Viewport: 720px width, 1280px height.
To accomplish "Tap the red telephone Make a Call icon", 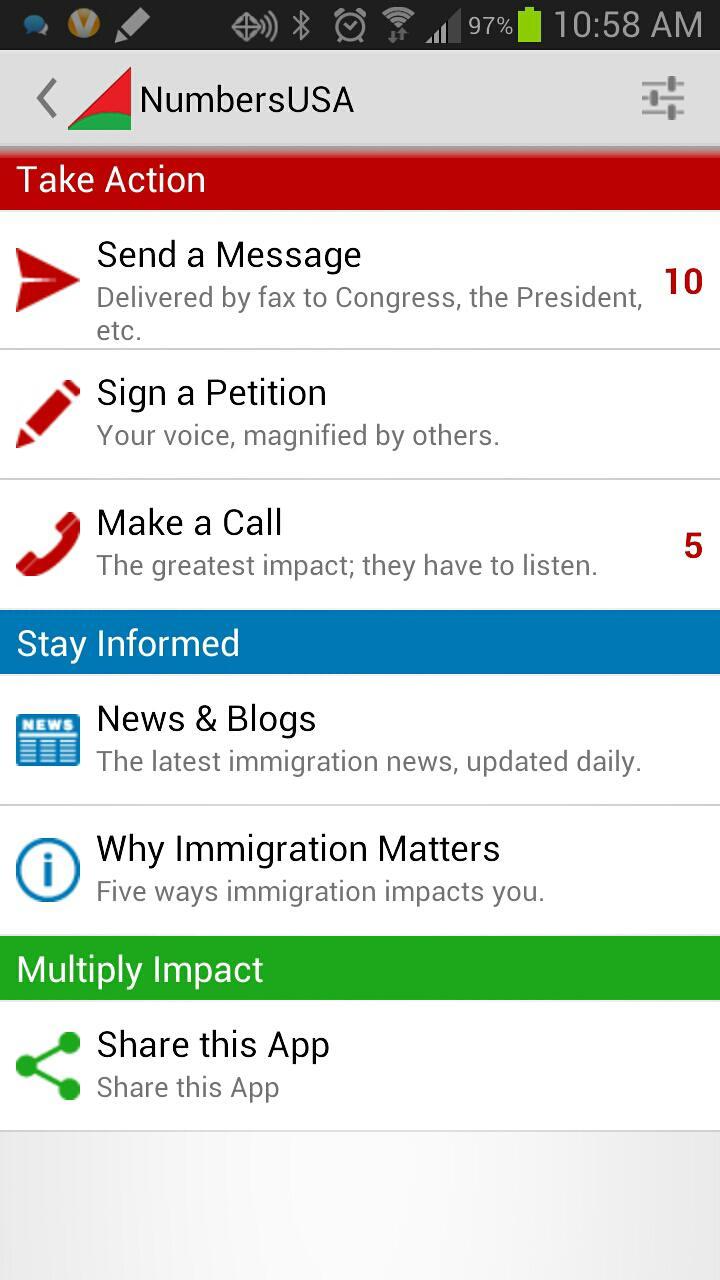I will (x=46, y=542).
